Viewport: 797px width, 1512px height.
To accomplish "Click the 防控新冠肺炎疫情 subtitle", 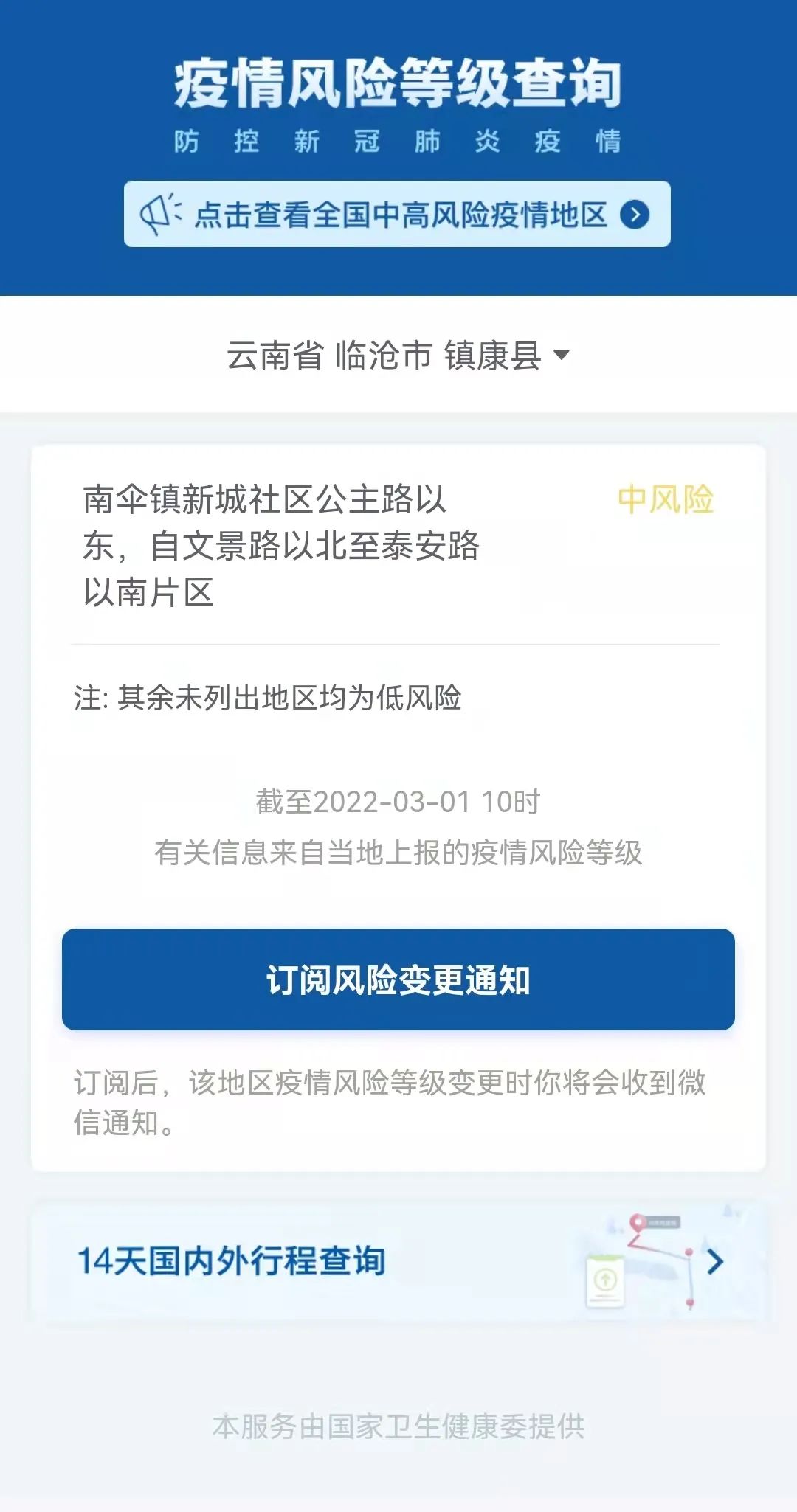I will [398, 142].
